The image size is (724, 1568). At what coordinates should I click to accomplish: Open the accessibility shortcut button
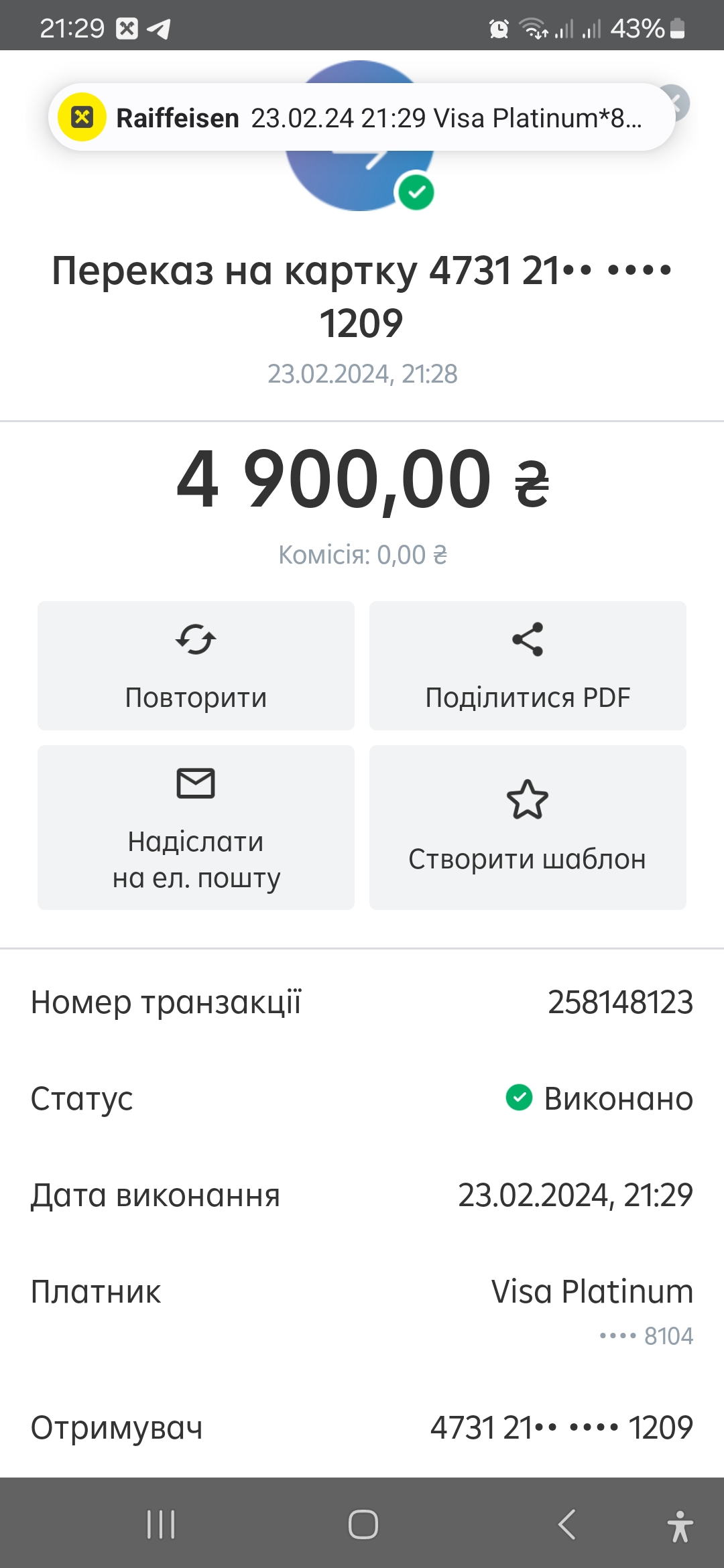click(680, 1526)
